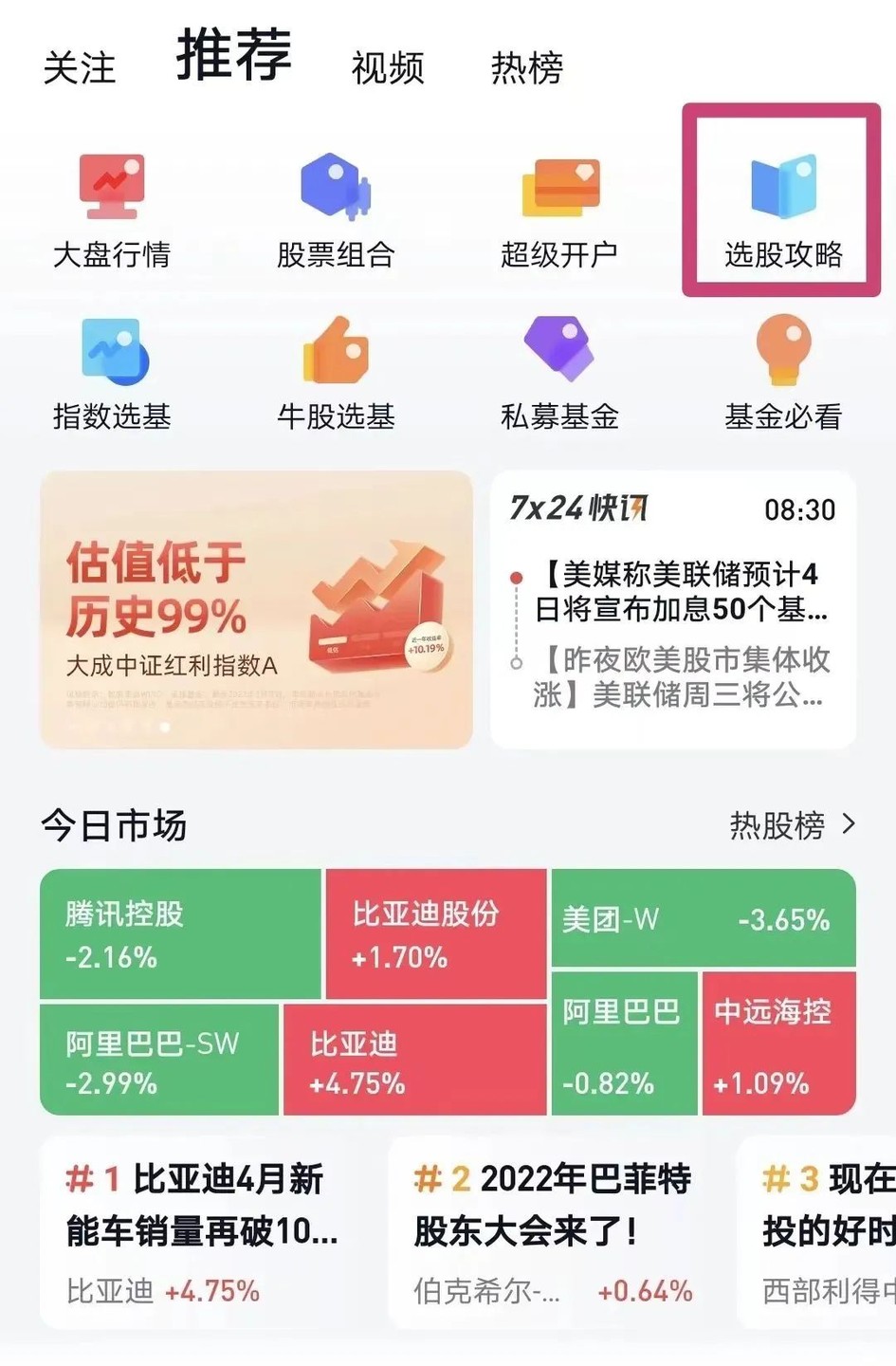Switch to the 视频 tab
Viewport: 896px width, 1366px height.
[387, 68]
